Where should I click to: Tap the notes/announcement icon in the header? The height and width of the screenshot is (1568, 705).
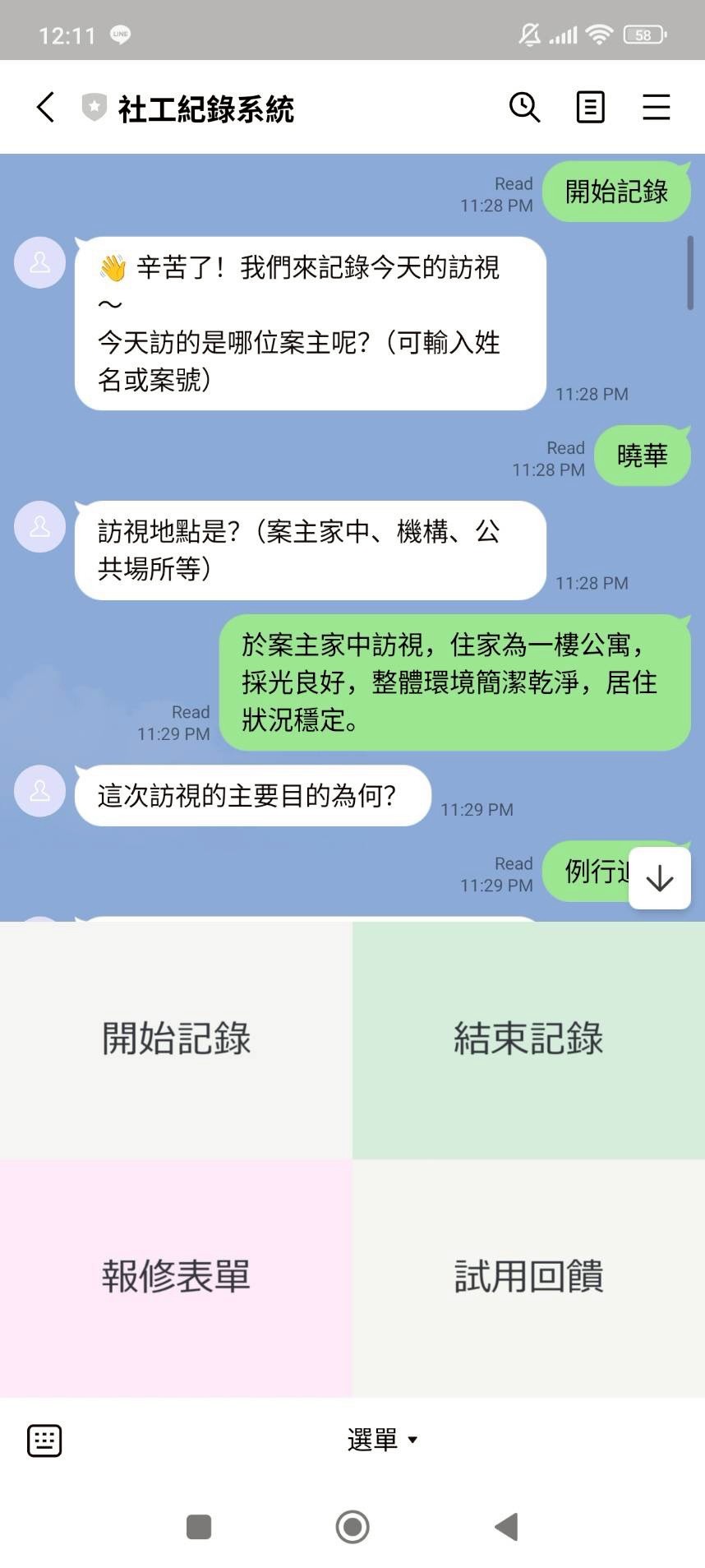point(590,107)
